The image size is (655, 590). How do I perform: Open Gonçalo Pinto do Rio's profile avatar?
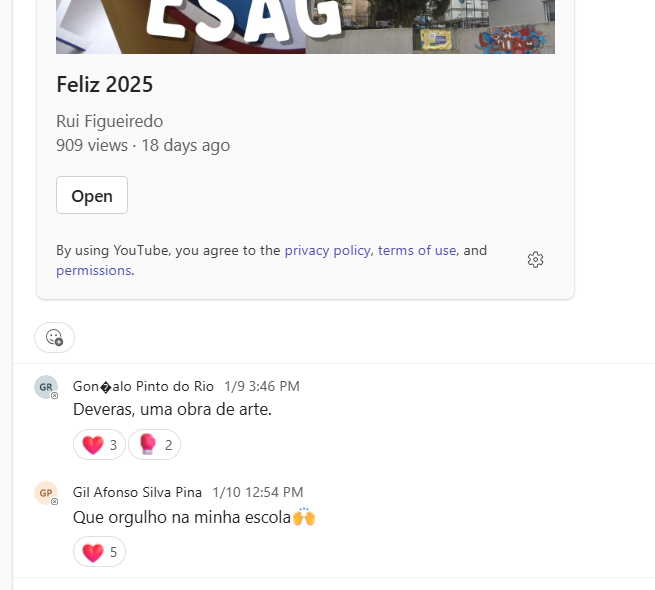(x=45, y=387)
